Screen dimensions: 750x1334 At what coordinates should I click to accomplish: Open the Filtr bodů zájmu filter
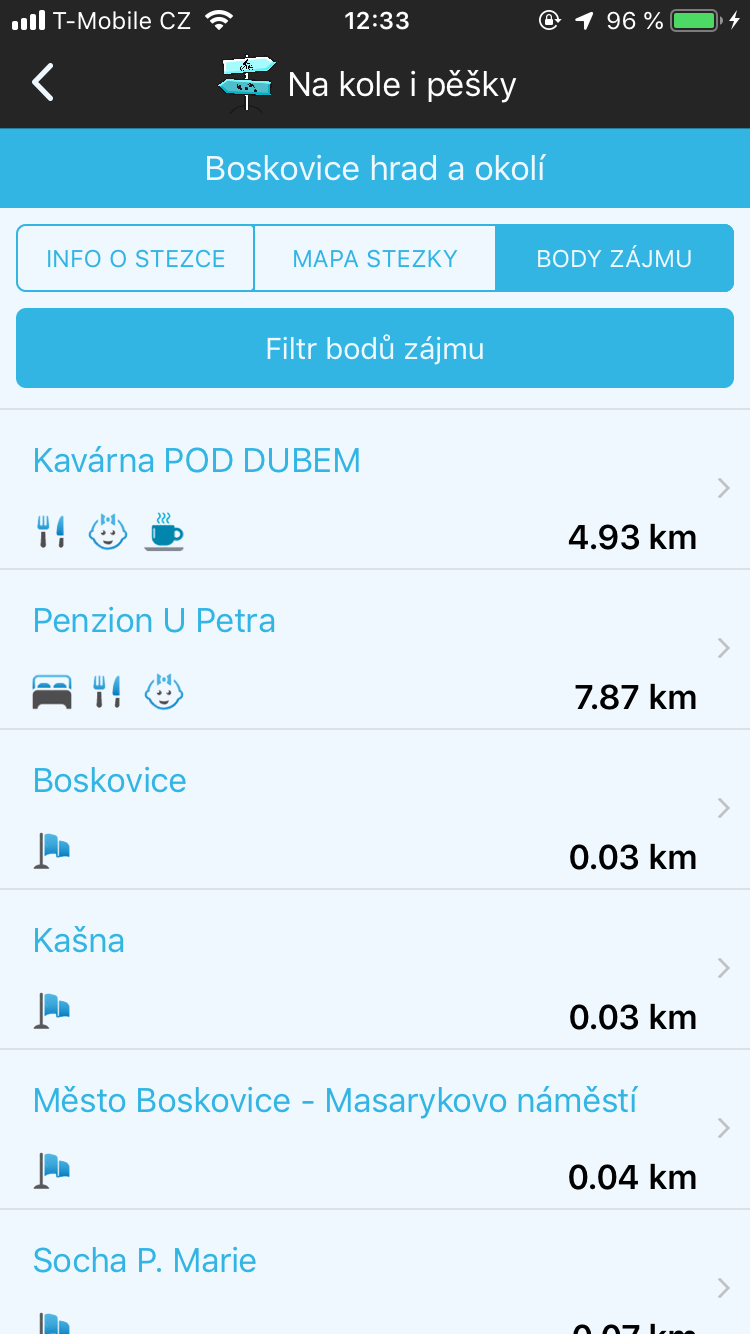(375, 348)
